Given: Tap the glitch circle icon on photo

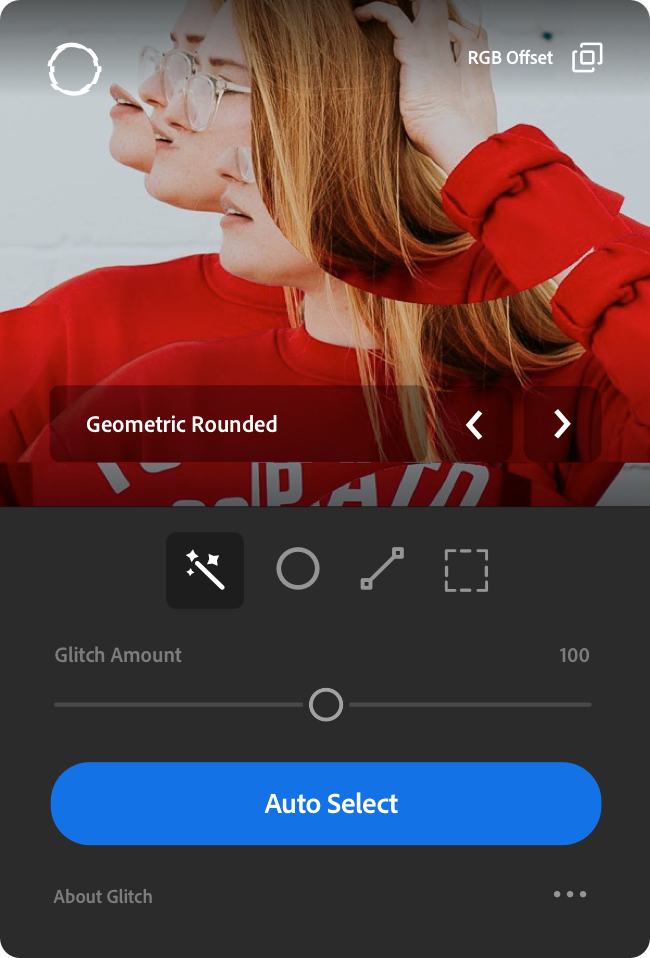Looking at the screenshot, I should [x=75, y=69].
